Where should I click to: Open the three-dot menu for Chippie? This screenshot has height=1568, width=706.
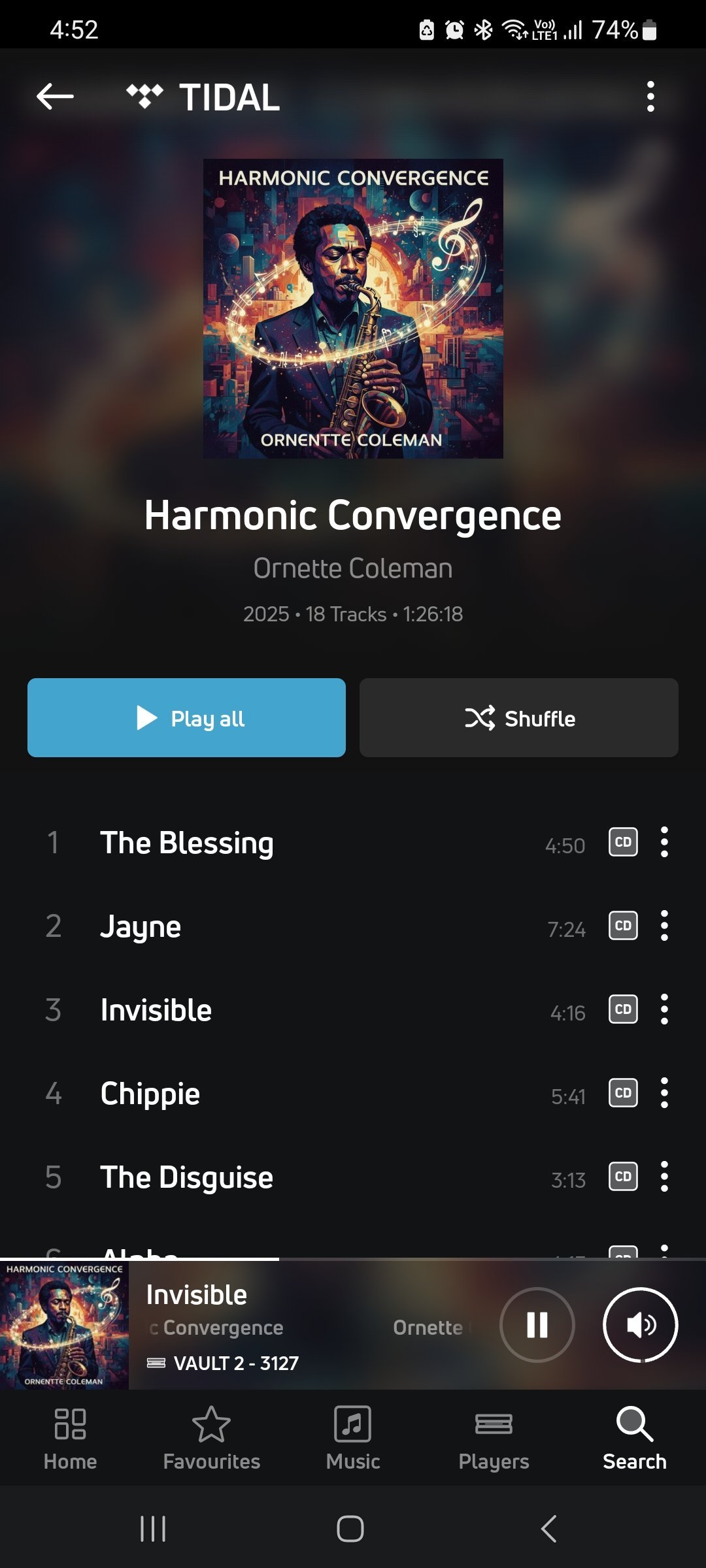(x=664, y=1093)
